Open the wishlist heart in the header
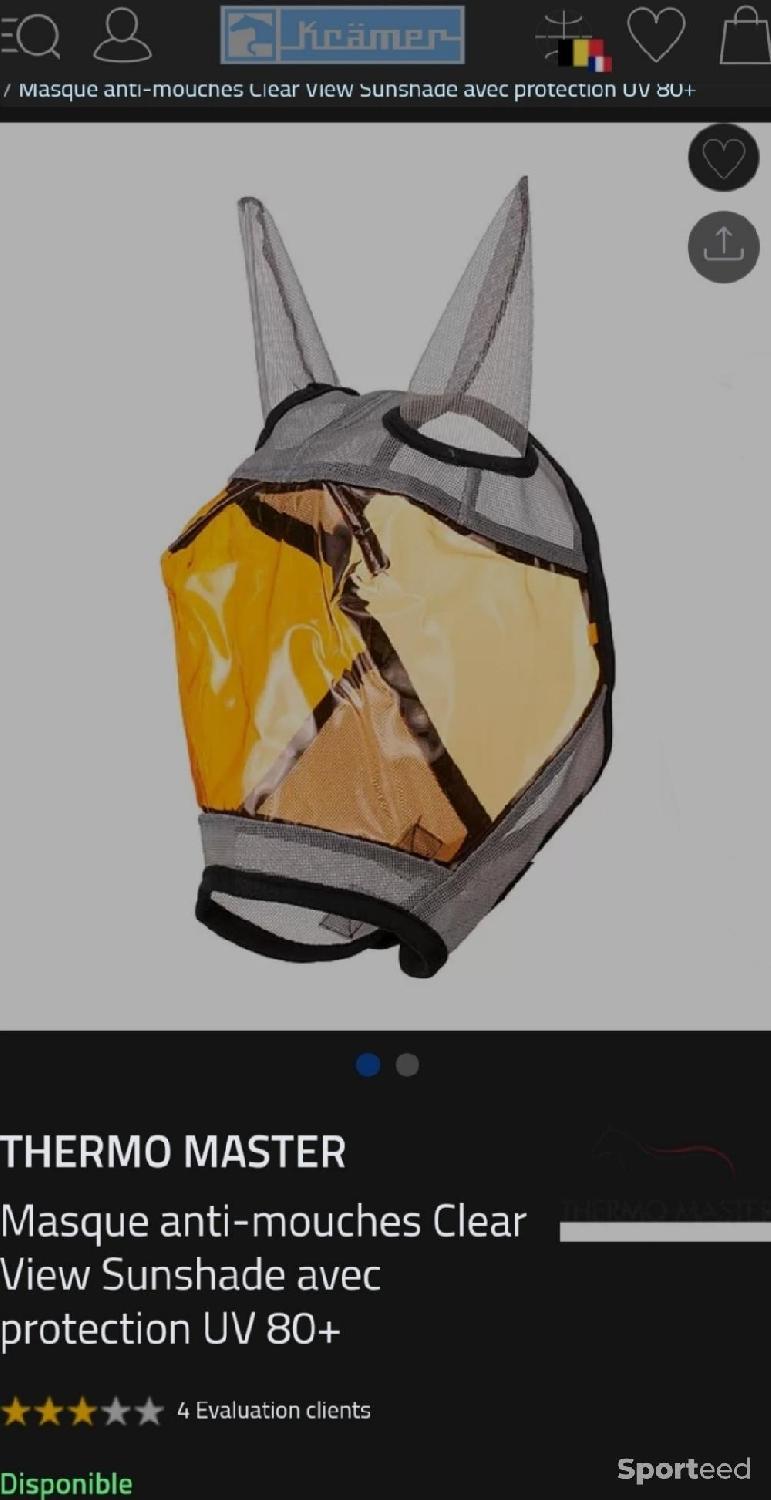This screenshot has height=1500, width=771. [x=656, y=35]
